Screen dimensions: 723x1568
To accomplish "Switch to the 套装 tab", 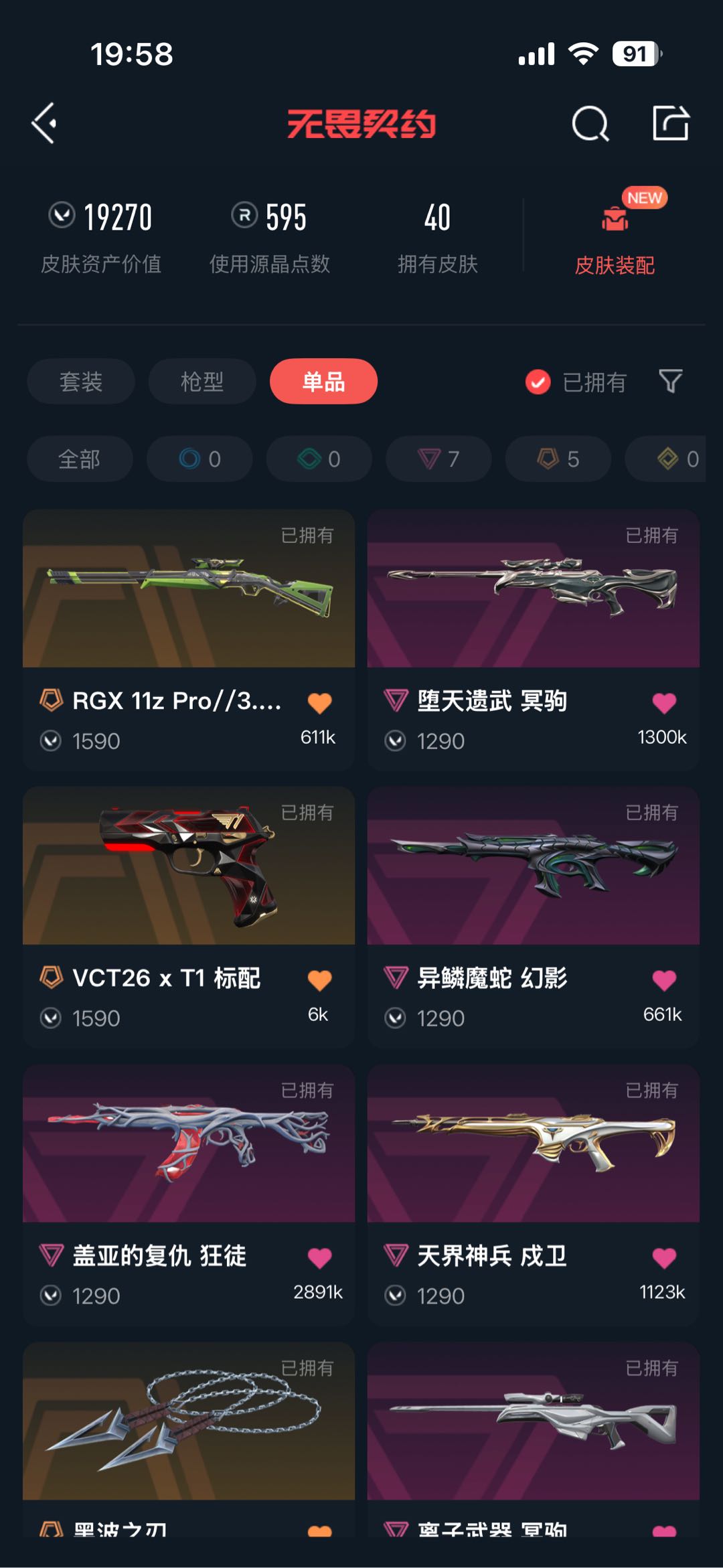I will pos(80,382).
